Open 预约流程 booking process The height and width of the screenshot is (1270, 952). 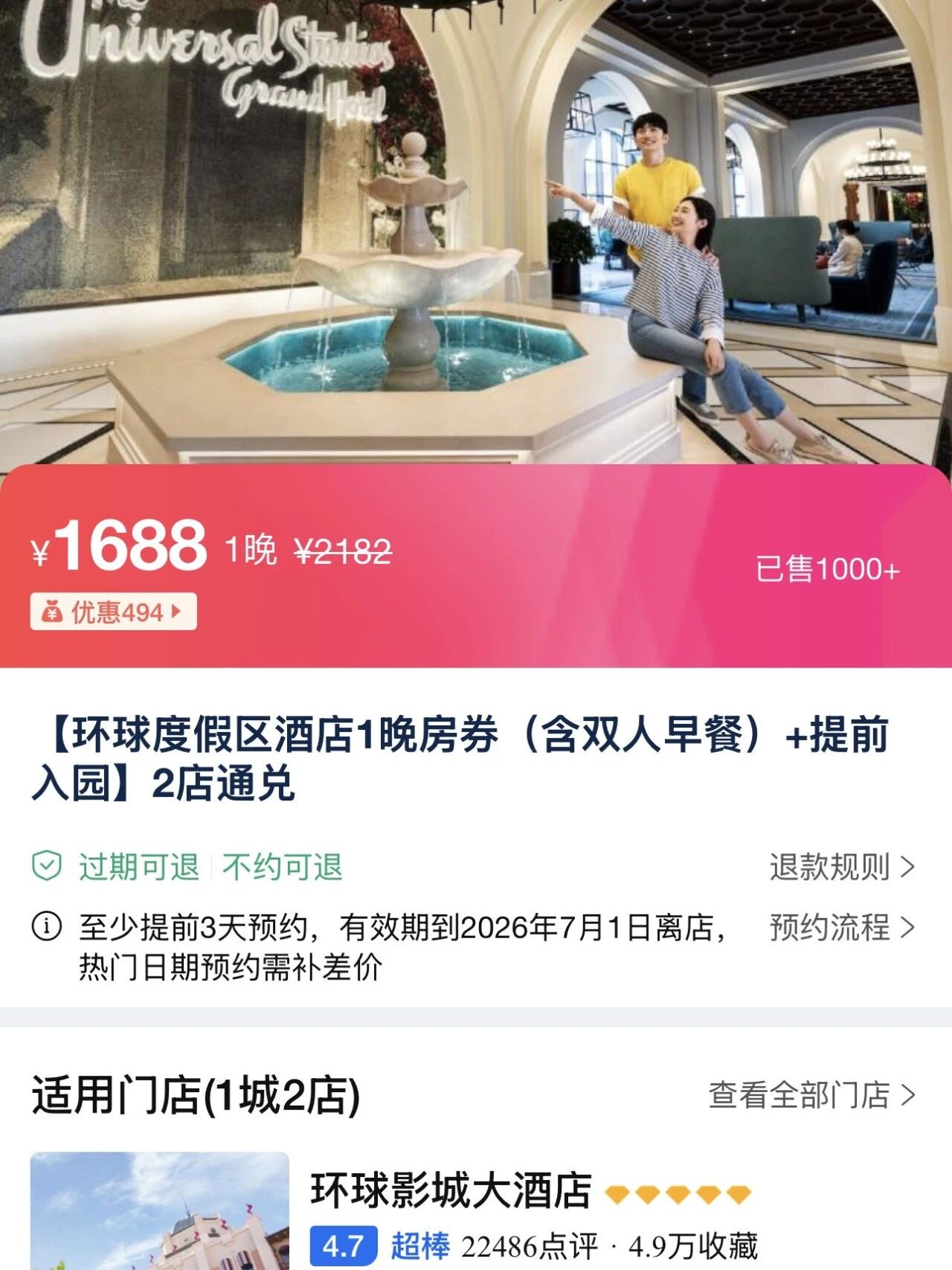coord(841,928)
